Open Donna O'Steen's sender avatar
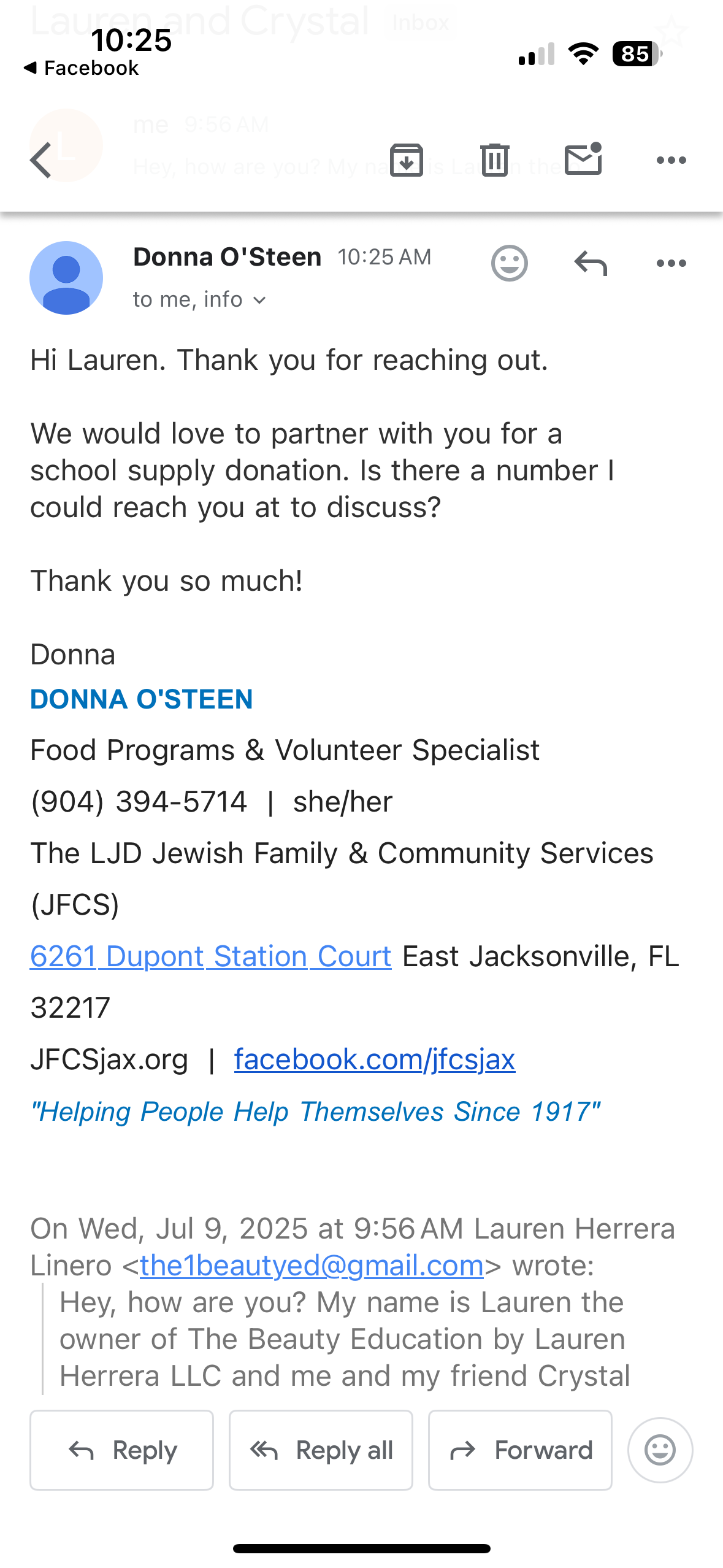The image size is (723, 1568). (x=66, y=278)
